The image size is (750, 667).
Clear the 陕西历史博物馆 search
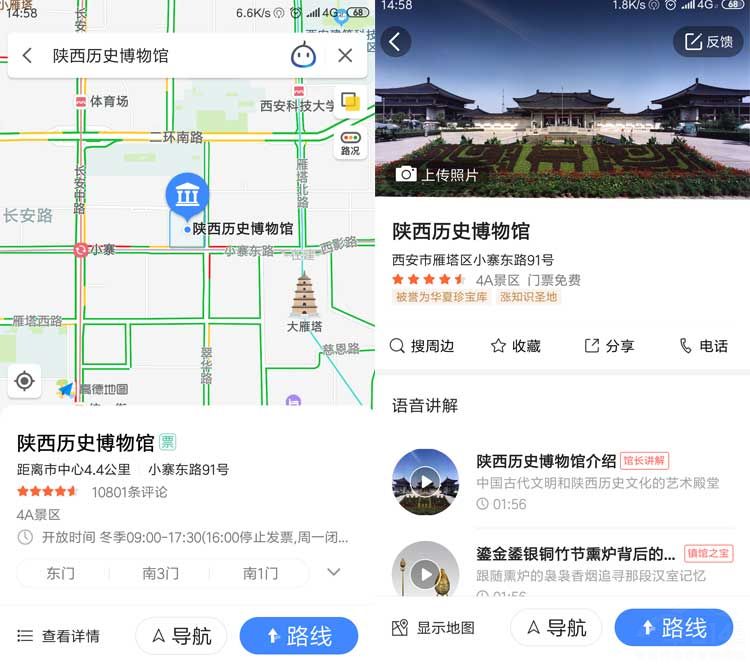pos(345,56)
